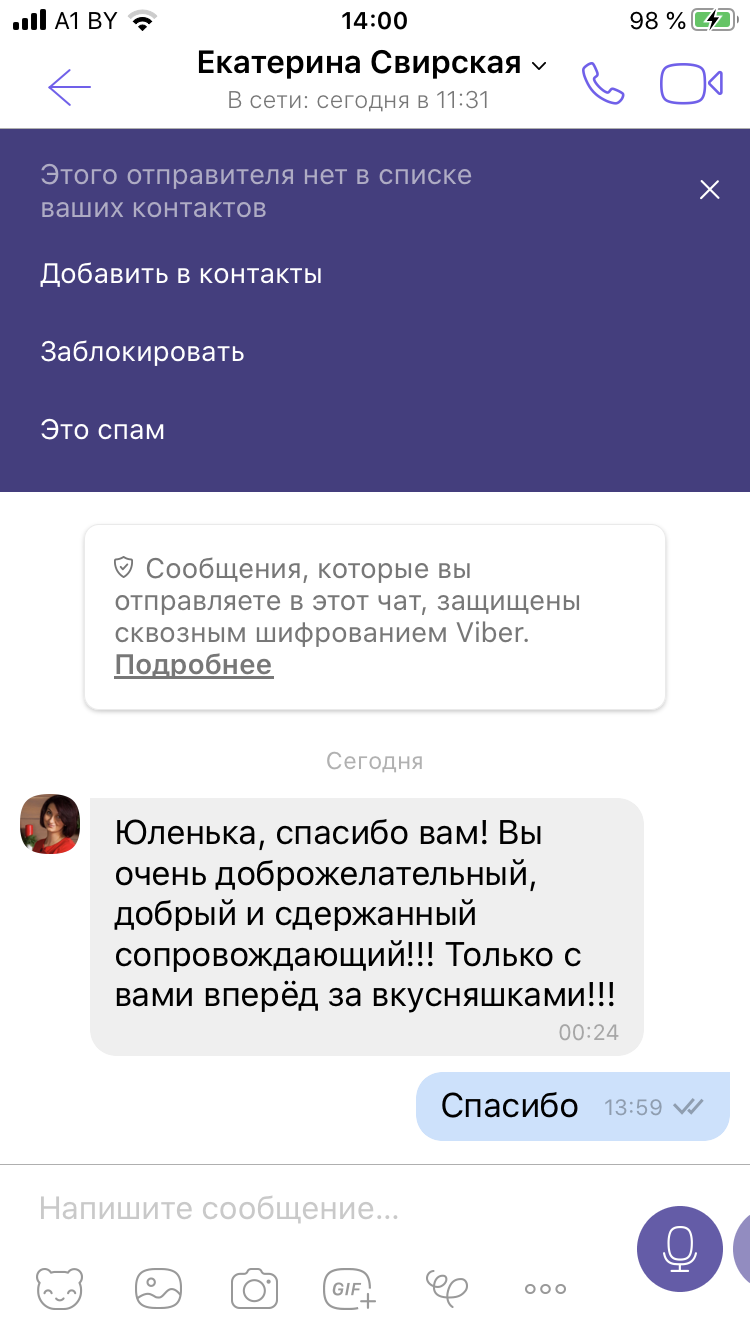Open the sender's profile photo
The image size is (750, 1334).
(x=50, y=824)
